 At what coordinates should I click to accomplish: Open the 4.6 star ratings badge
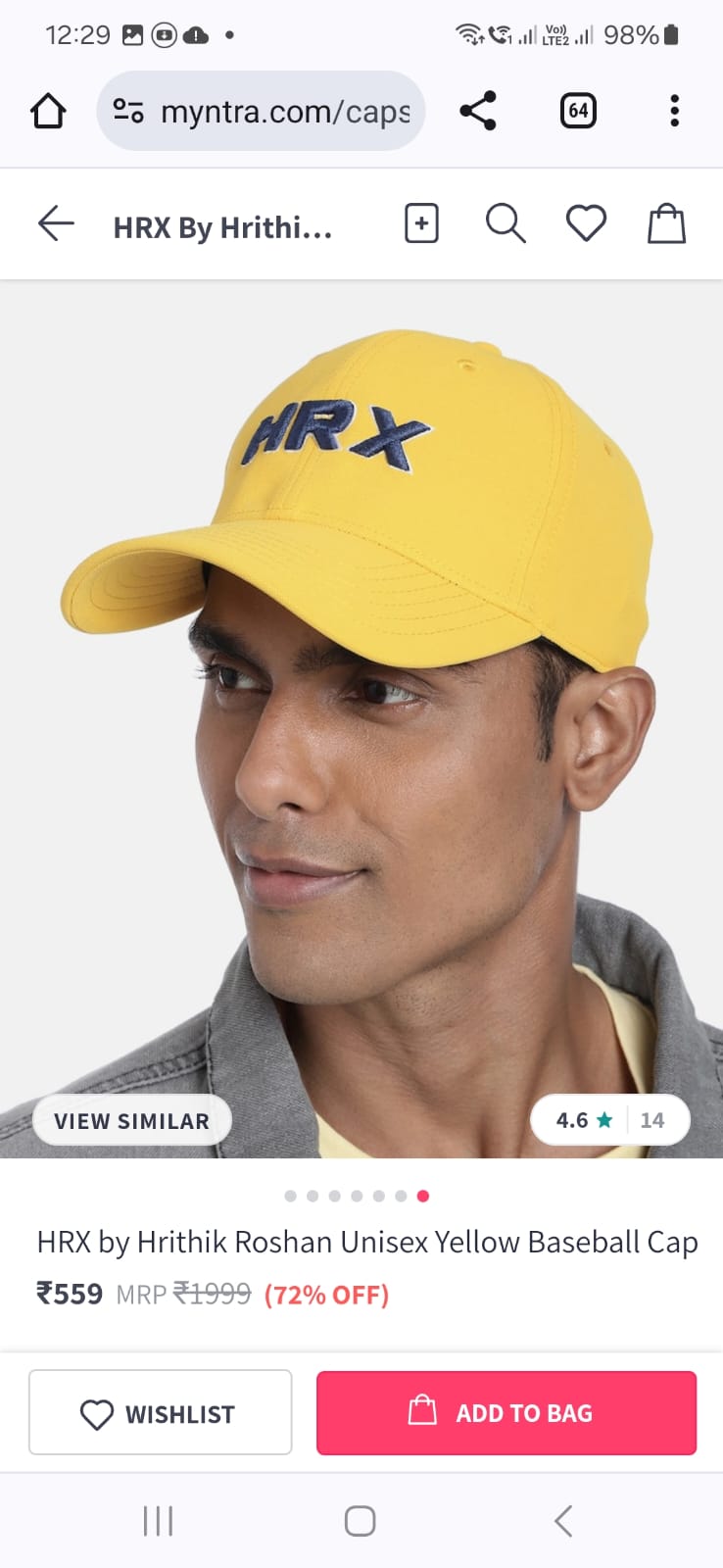[609, 1120]
